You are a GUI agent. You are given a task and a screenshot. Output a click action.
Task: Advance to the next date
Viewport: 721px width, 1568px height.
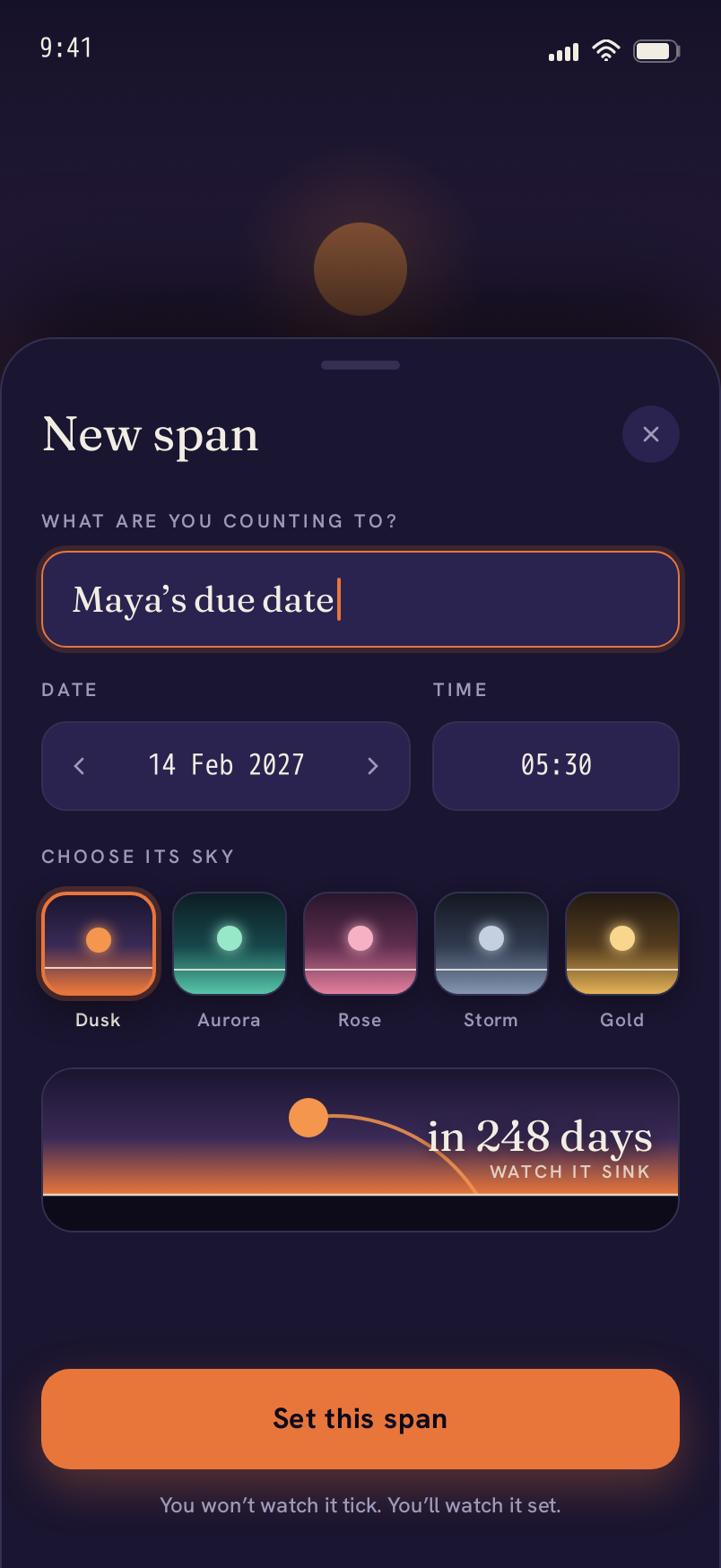coord(373,766)
